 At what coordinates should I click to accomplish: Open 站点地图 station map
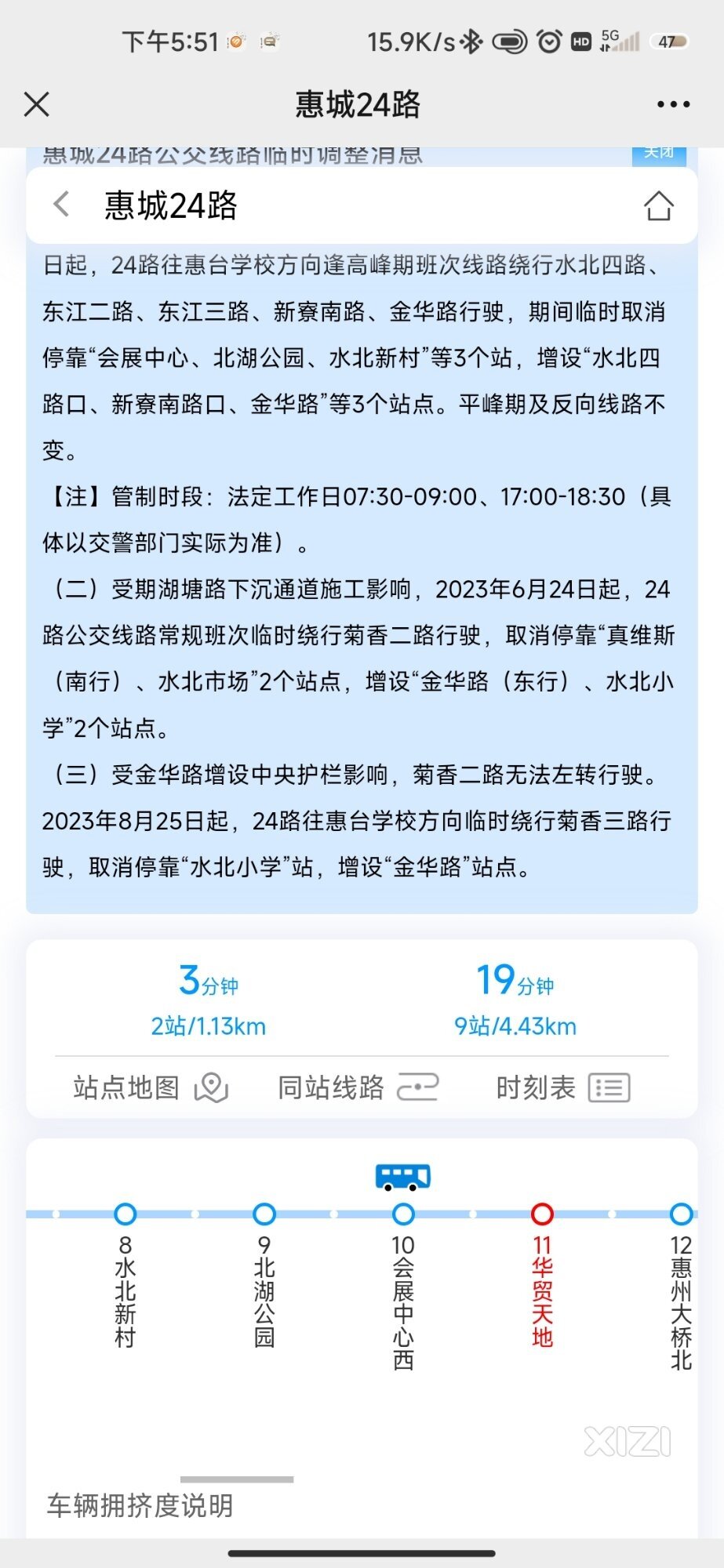pyautogui.click(x=150, y=1087)
